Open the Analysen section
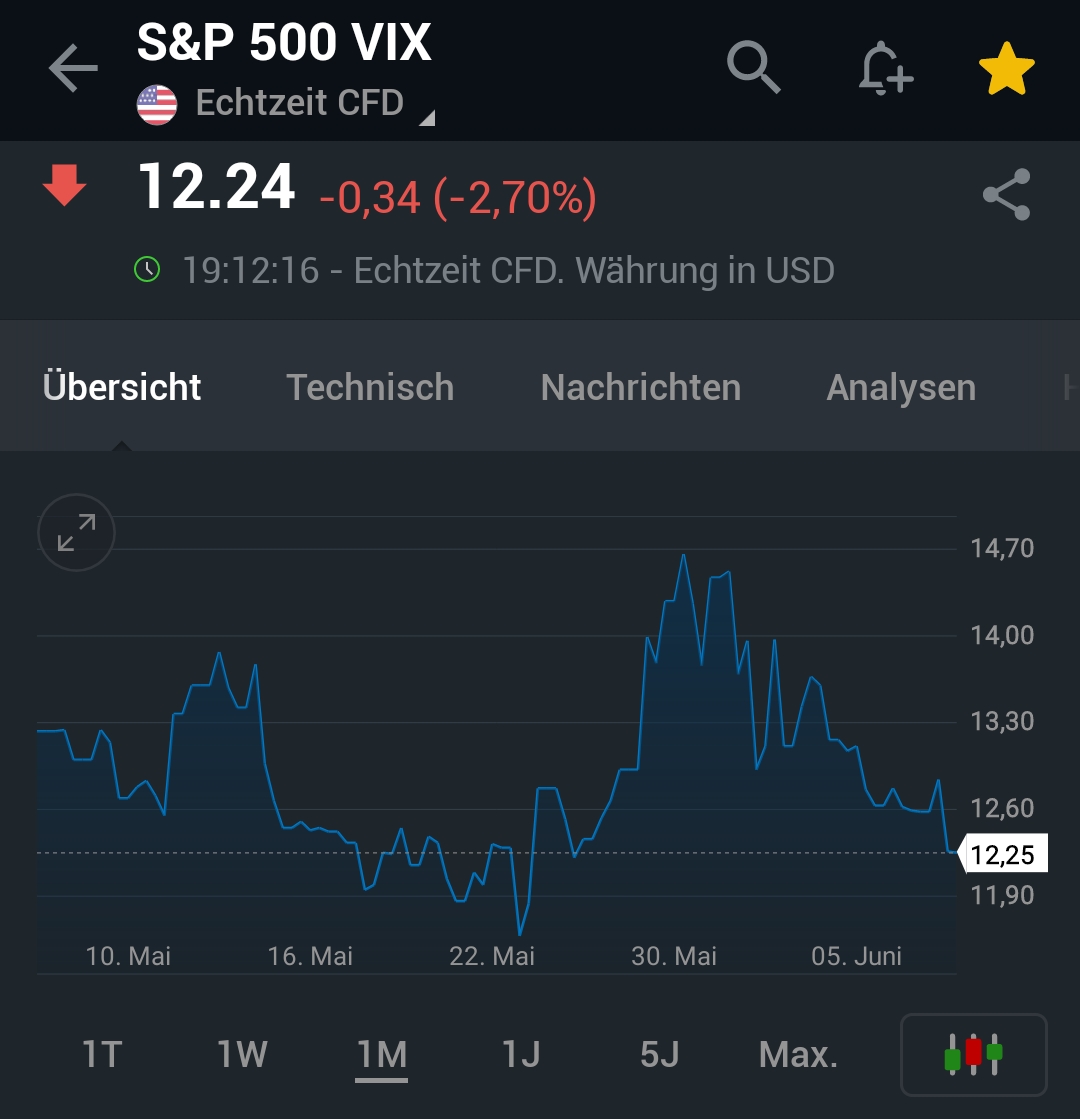Viewport: 1080px width, 1119px height. [900, 387]
